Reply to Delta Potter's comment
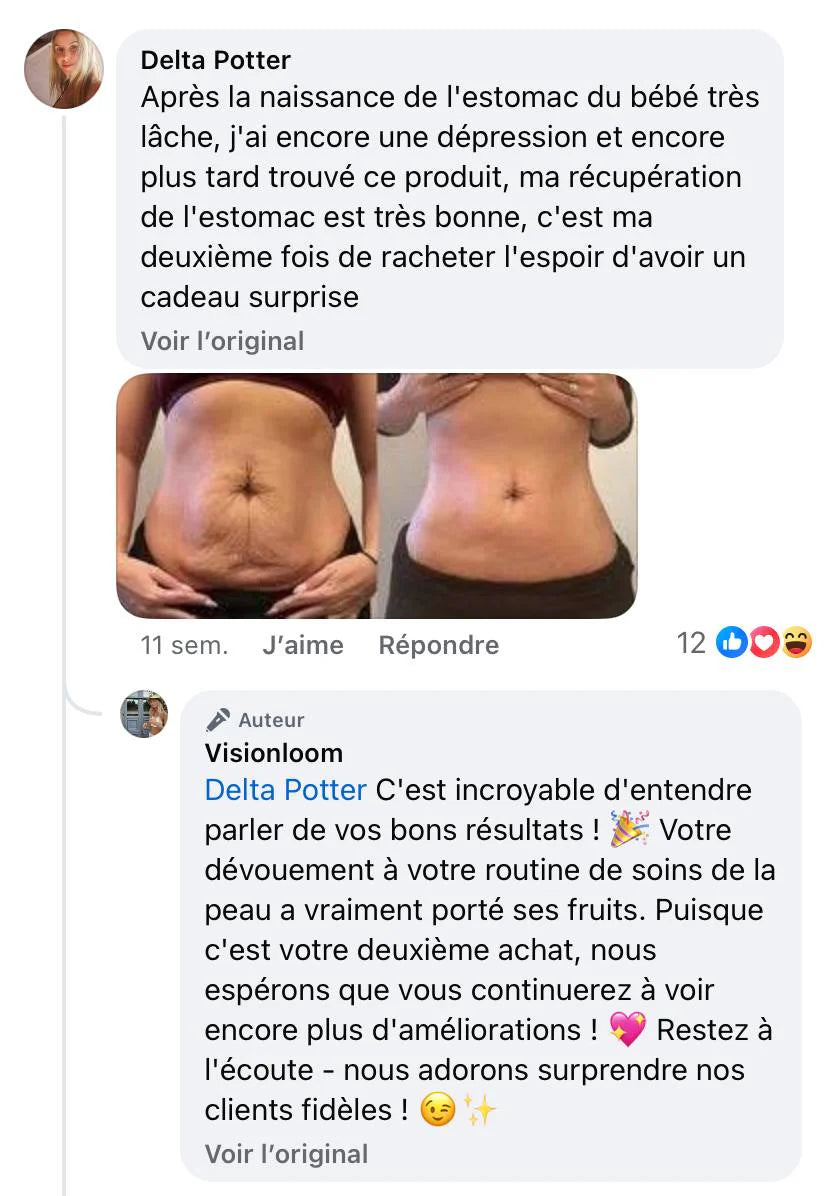 coord(438,645)
